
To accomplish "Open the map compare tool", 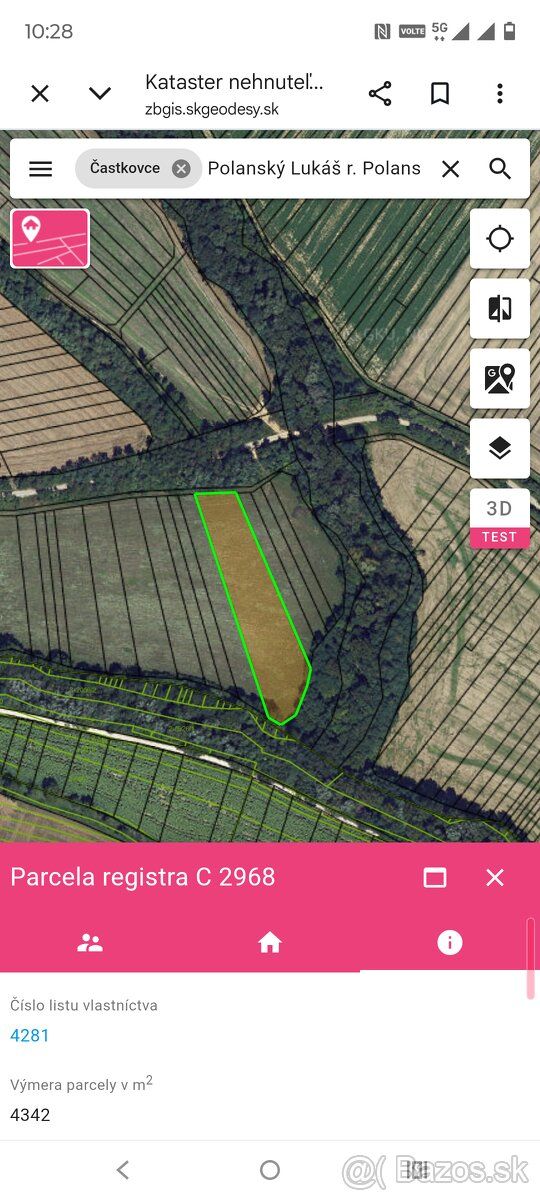I will coord(500,308).
